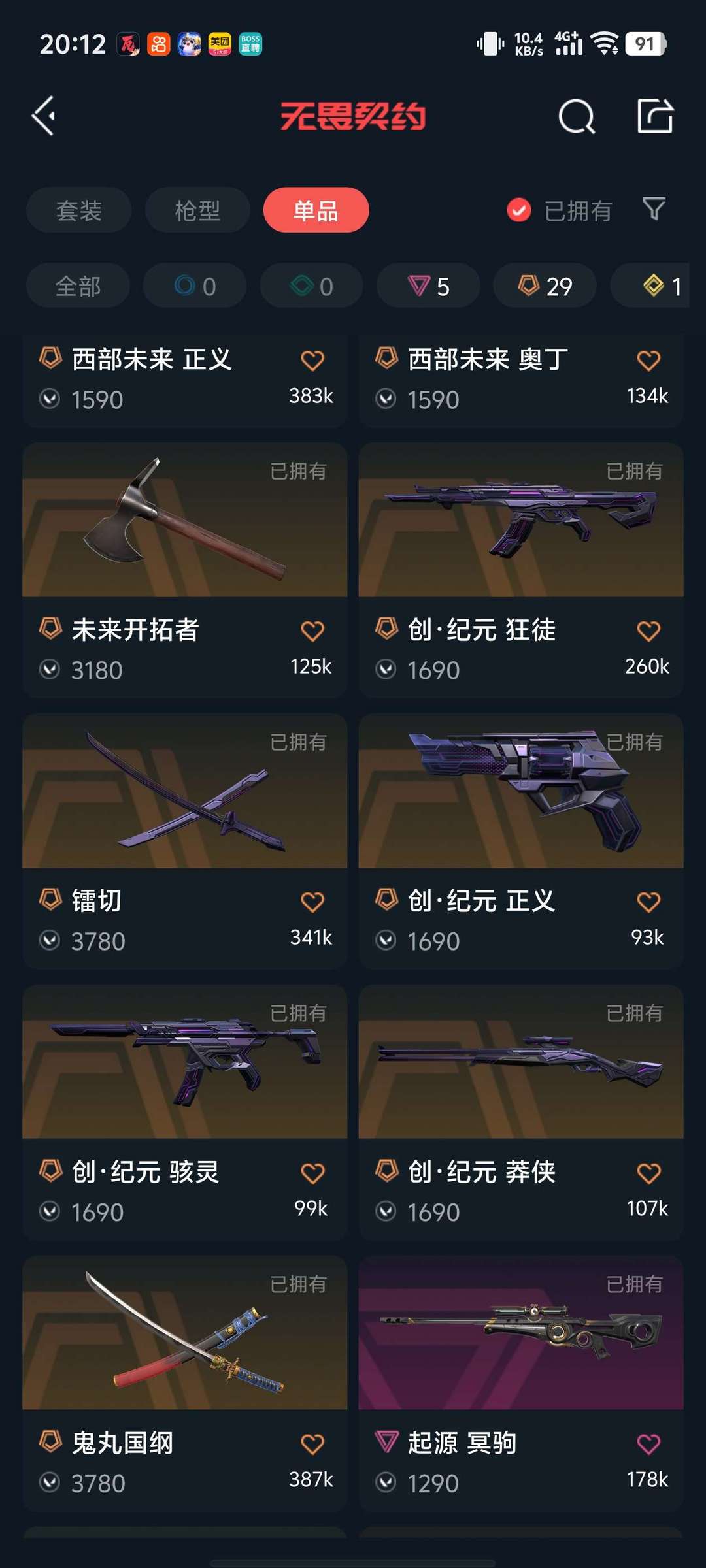The height and width of the screenshot is (1568, 706).
Task: Filter by the orange tier chip showing 29
Action: (x=545, y=286)
